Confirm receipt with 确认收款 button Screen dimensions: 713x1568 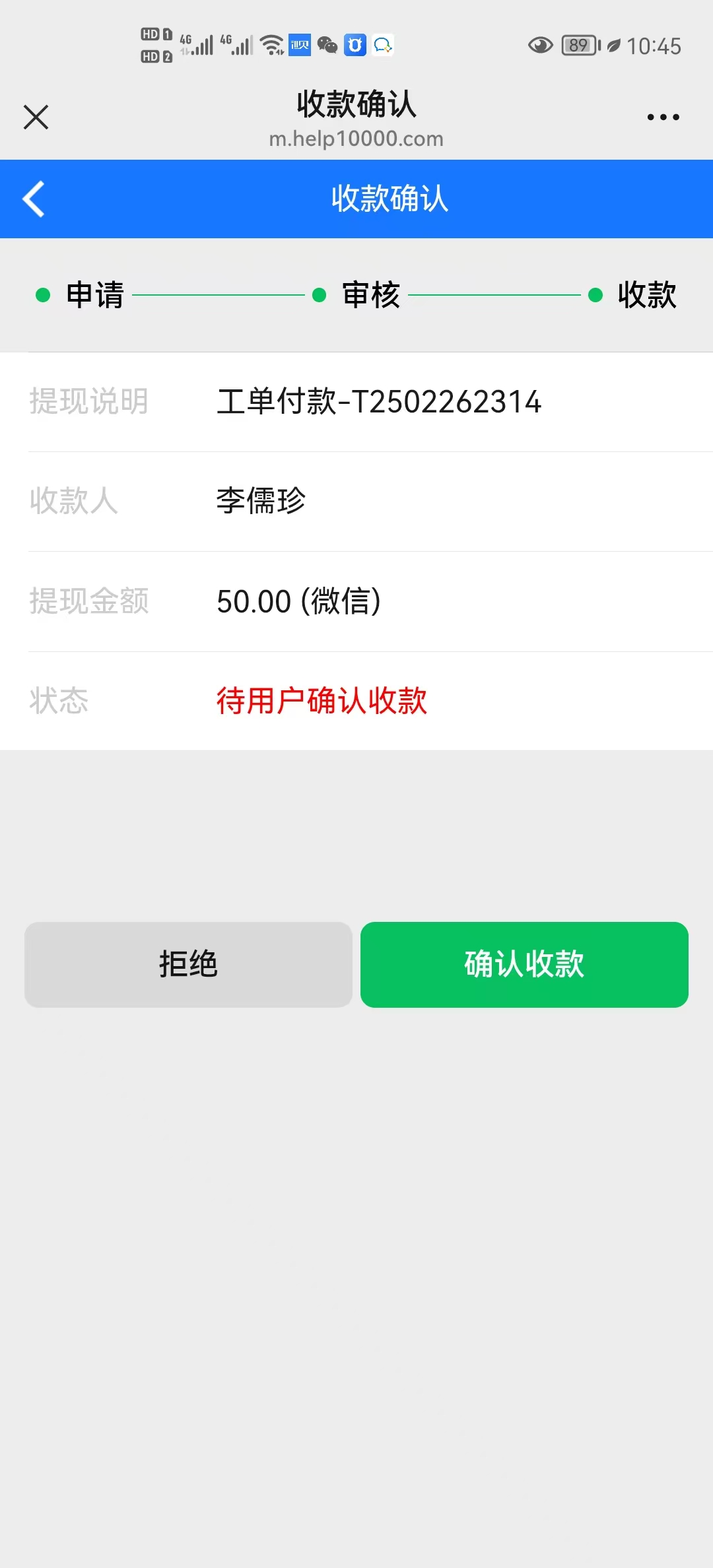[524, 964]
